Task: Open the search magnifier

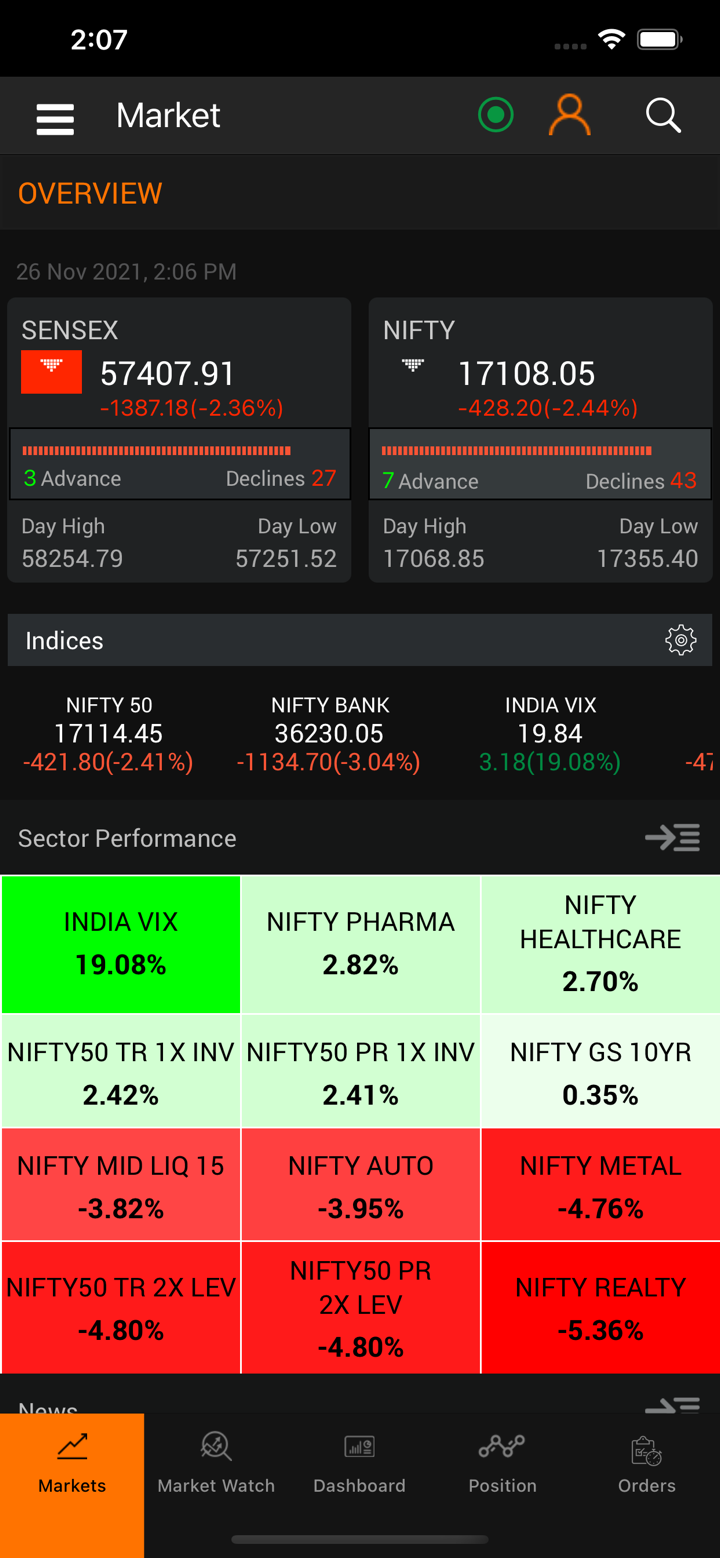Action: coord(663,116)
